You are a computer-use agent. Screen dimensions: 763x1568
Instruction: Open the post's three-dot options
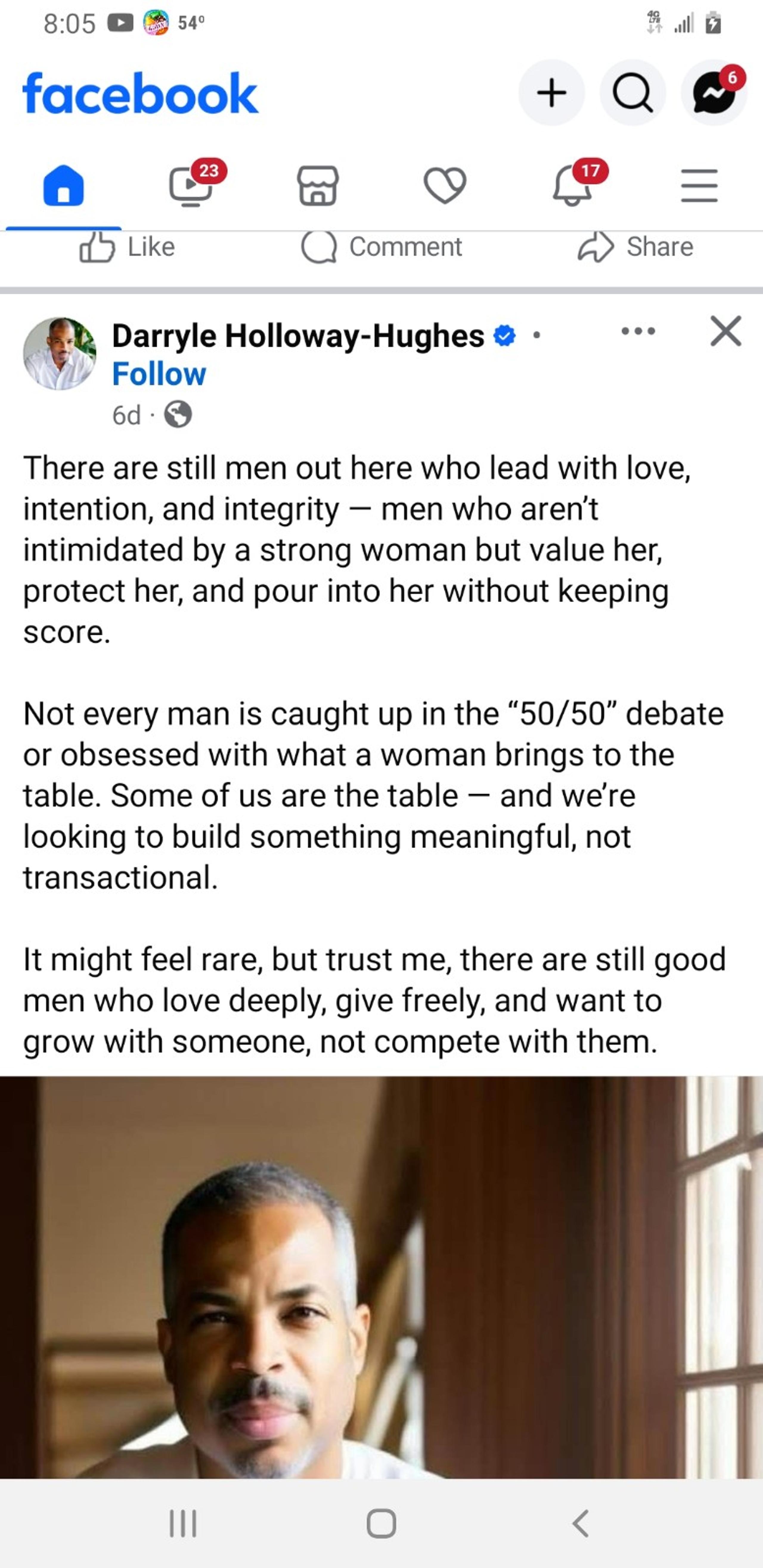(x=638, y=332)
